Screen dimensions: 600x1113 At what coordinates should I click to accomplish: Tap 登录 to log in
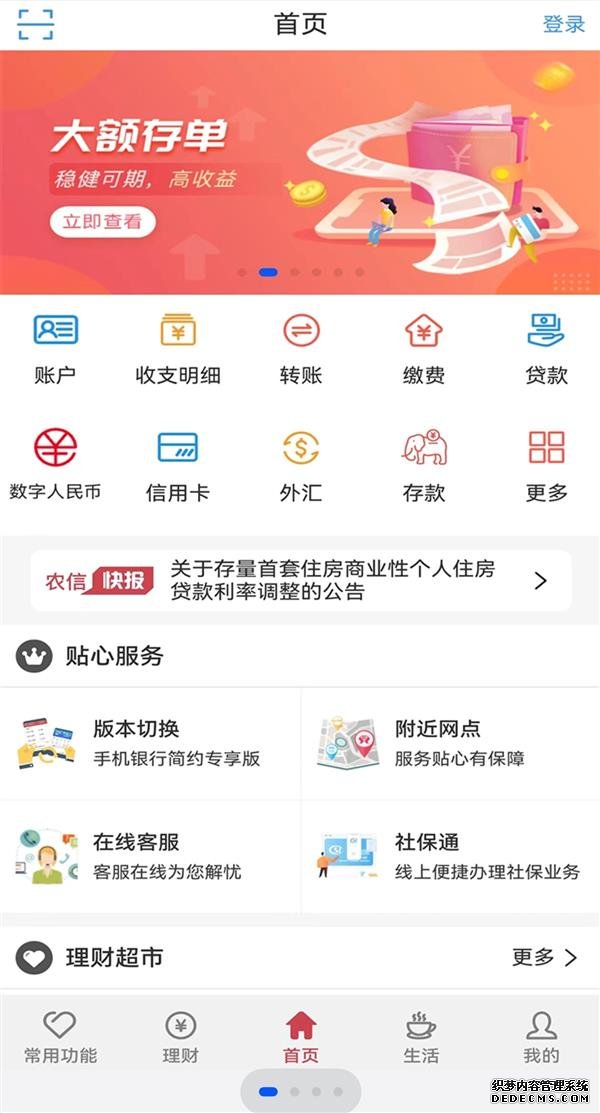[x=563, y=24]
